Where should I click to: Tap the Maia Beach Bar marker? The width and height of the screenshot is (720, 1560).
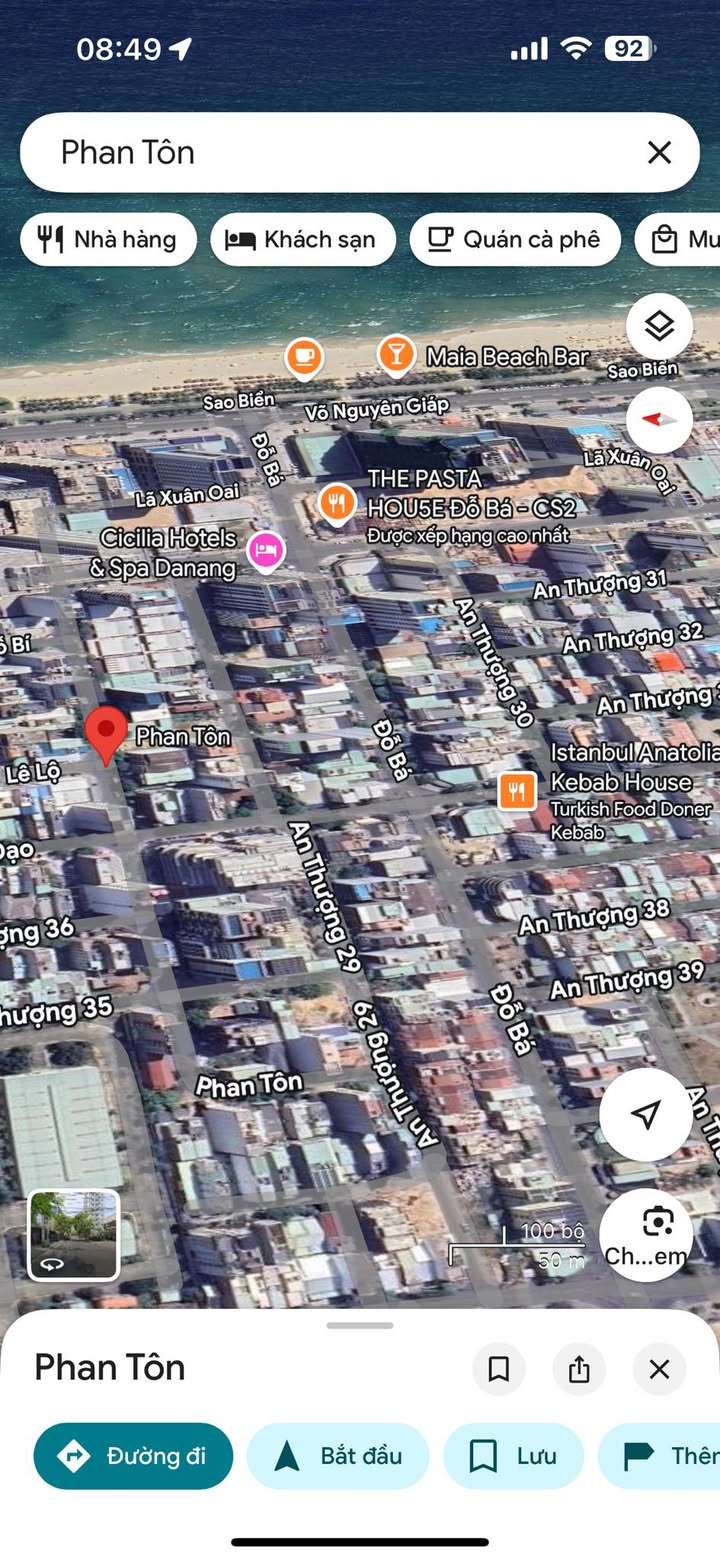pyautogui.click(x=397, y=356)
